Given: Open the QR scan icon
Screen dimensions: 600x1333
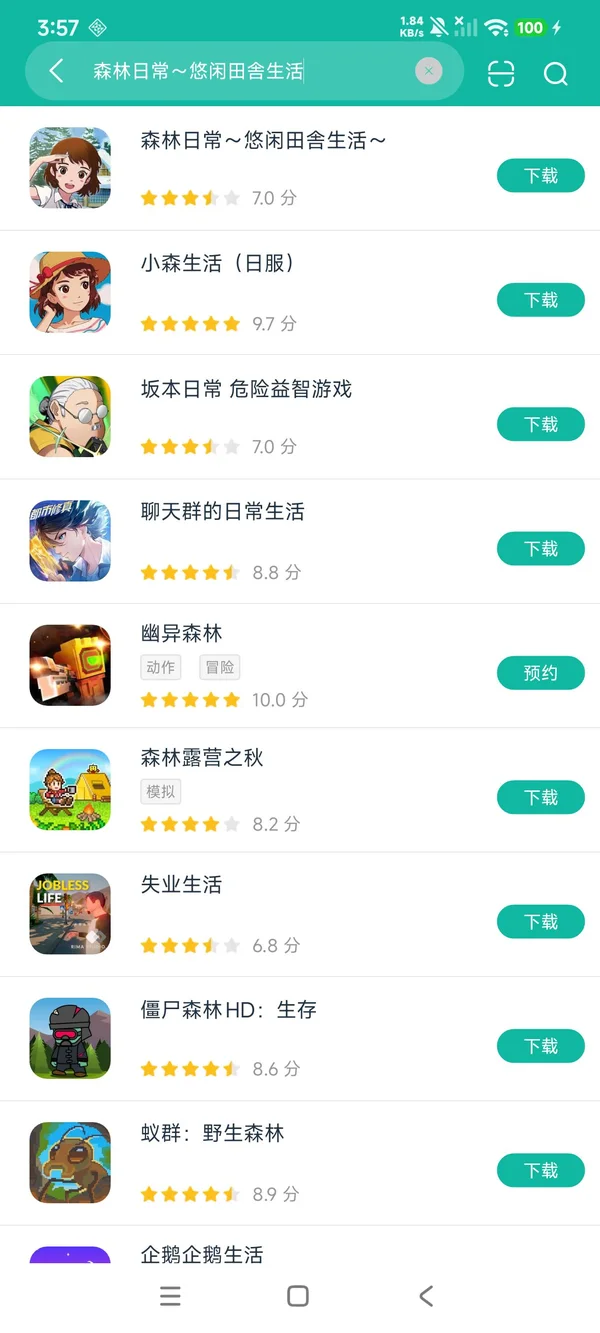Looking at the screenshot, I should click(x=501, y=73).
